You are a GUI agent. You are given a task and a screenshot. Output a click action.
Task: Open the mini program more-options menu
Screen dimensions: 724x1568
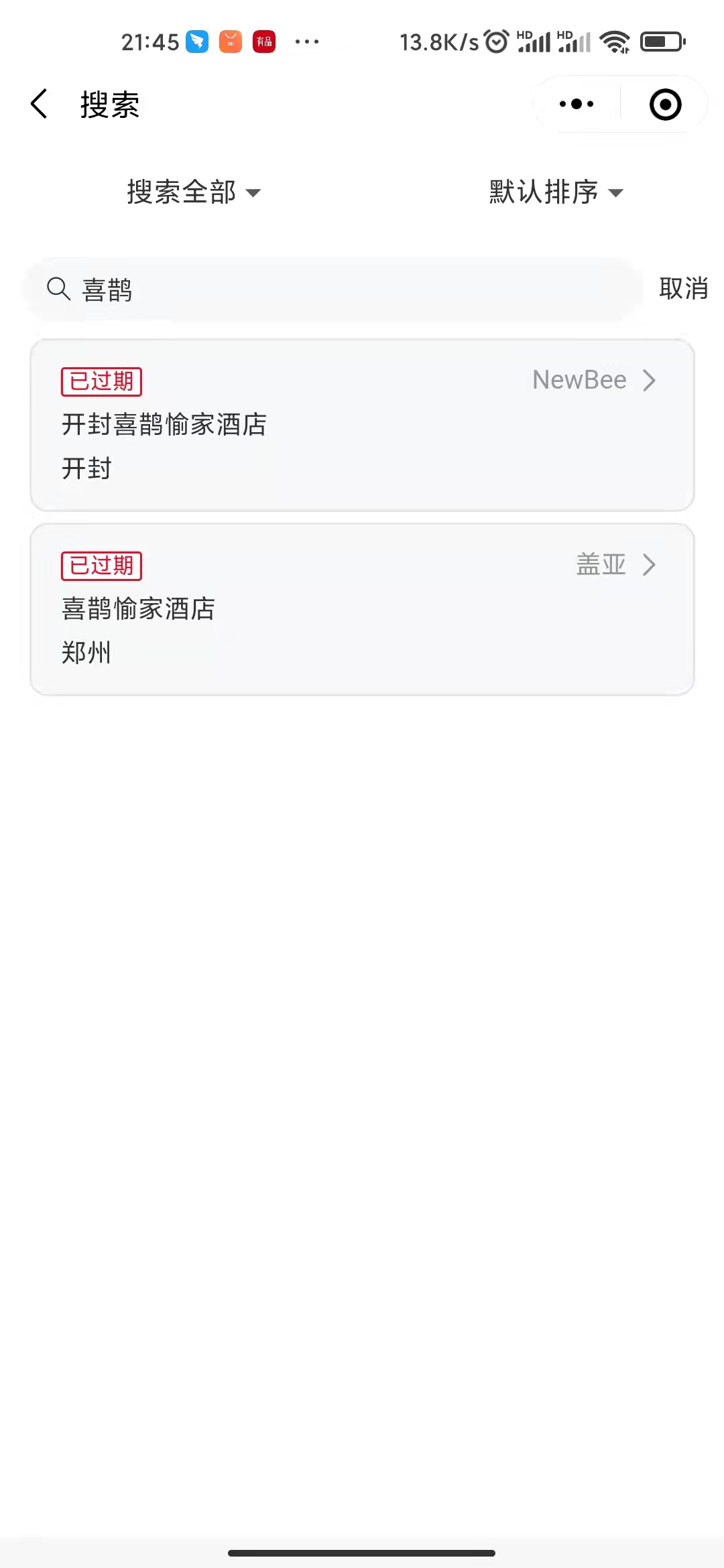(x=577, y=105)
